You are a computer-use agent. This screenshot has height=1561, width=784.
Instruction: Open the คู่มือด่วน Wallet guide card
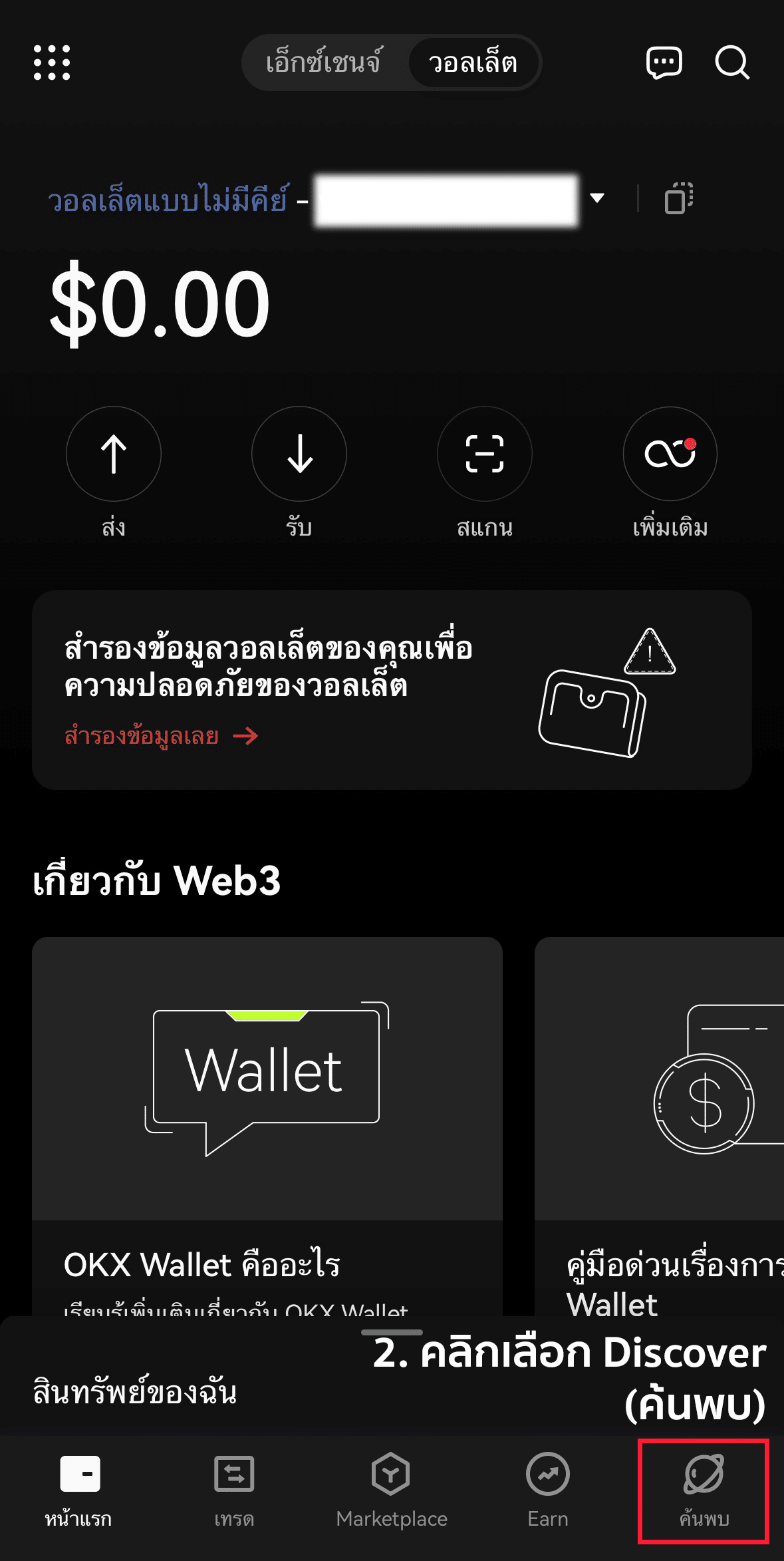click(x=658, y=1125)
